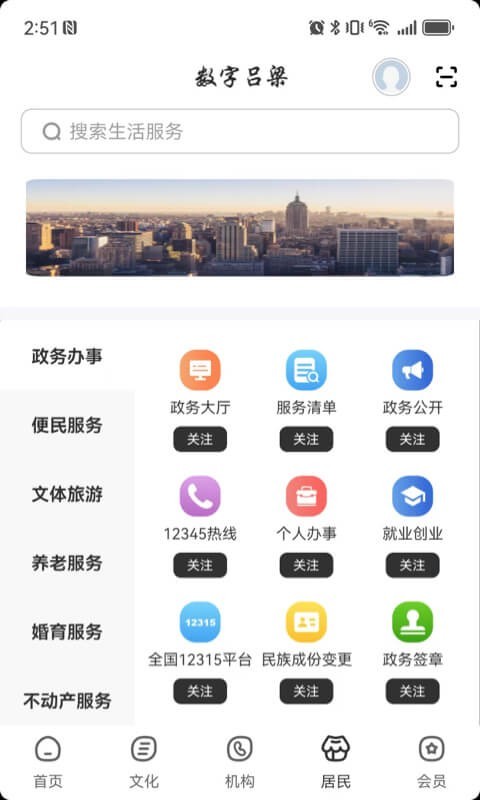Select the 养老服务 category
Image resolution: width=480 pixels, height=800 pixels.
67,563
